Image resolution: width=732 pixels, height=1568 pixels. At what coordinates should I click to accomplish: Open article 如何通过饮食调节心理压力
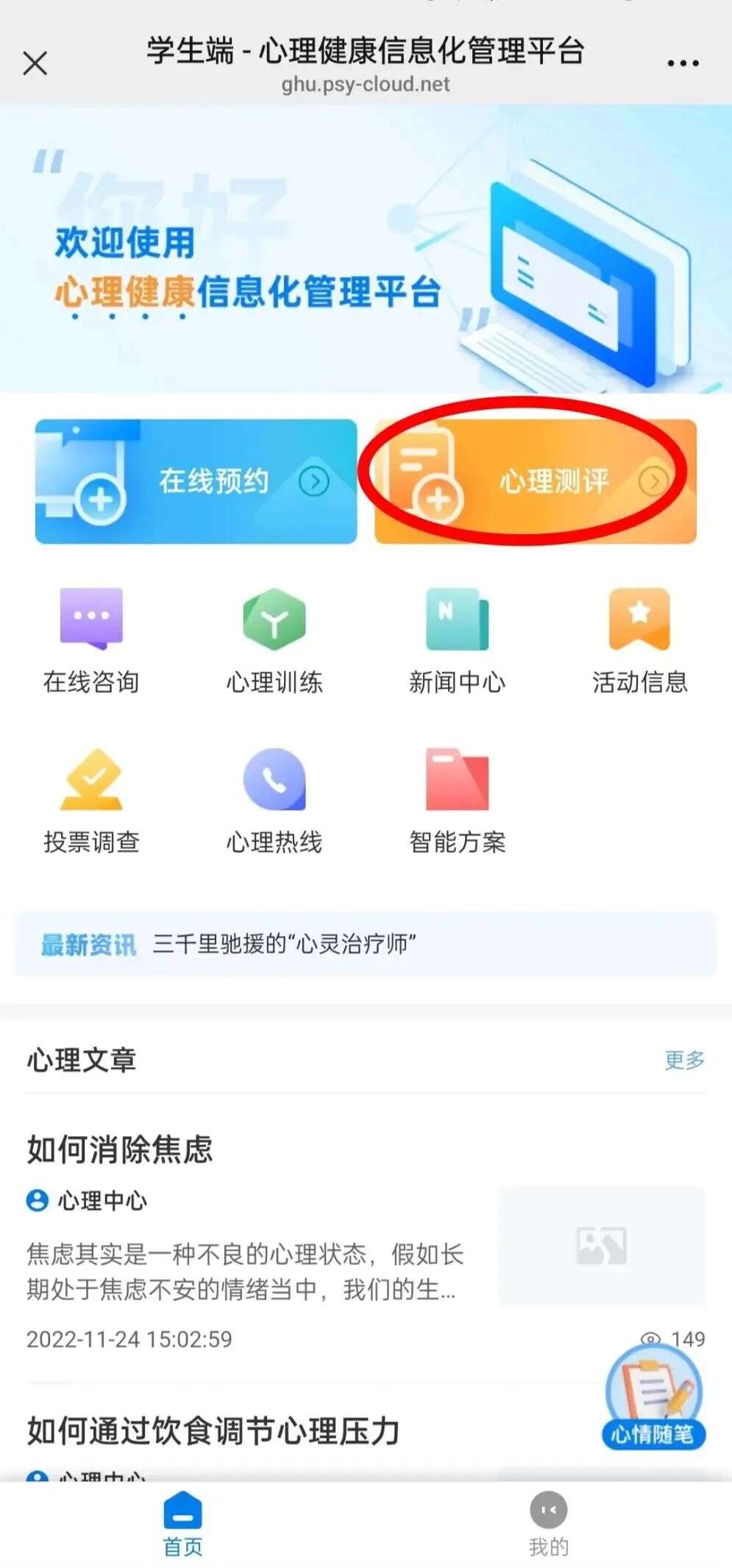[213, 1431]
